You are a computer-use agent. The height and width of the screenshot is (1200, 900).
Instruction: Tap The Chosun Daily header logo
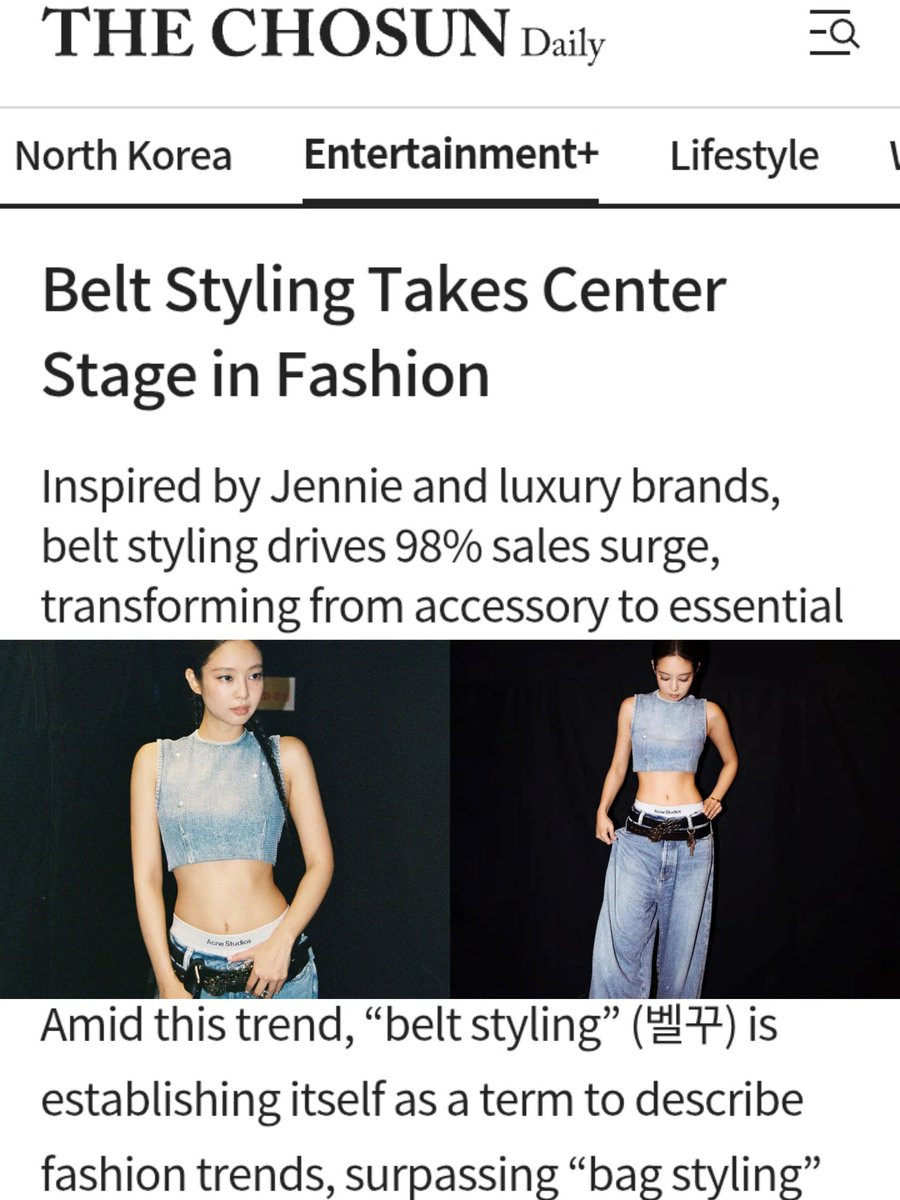tap(323, 35)
